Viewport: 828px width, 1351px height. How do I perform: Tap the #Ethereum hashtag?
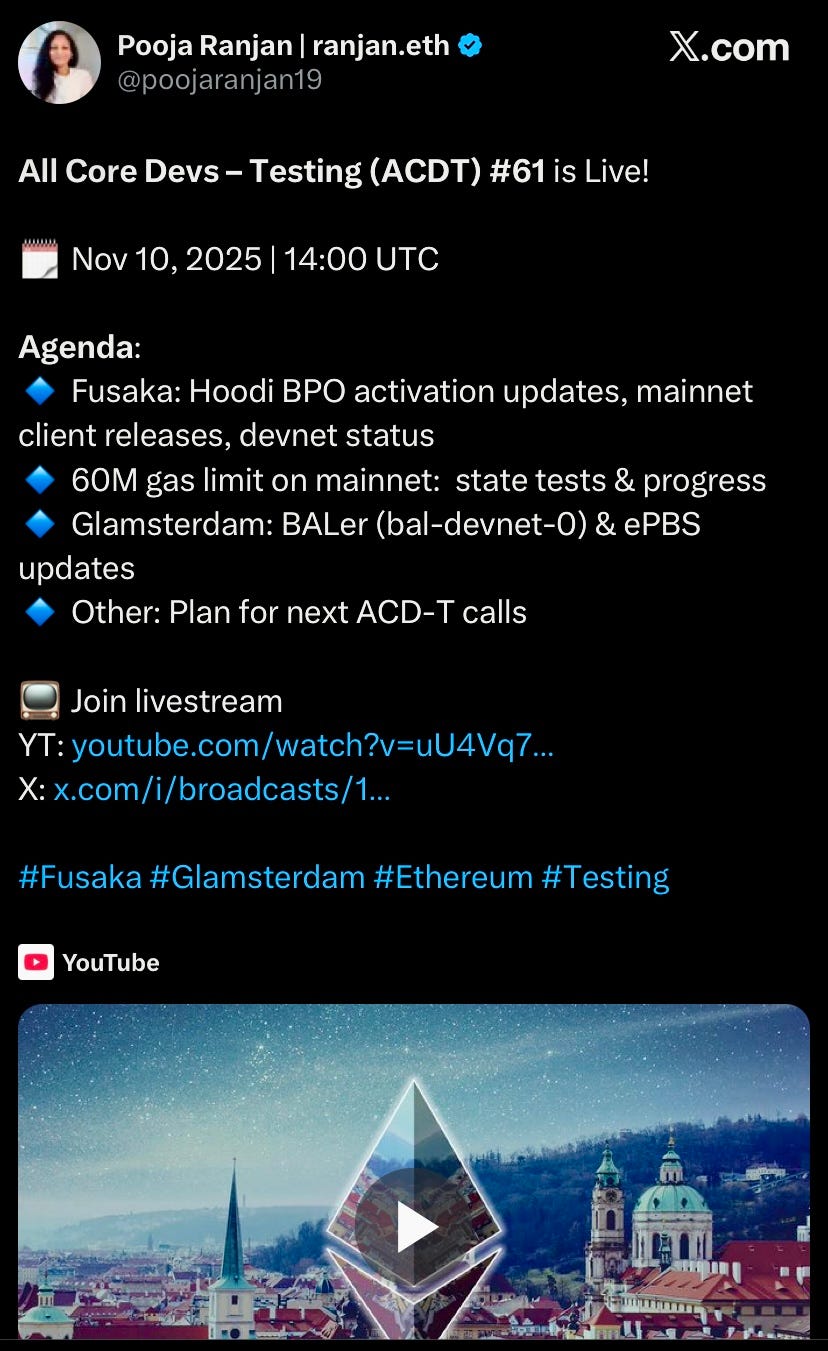(453, 877)
